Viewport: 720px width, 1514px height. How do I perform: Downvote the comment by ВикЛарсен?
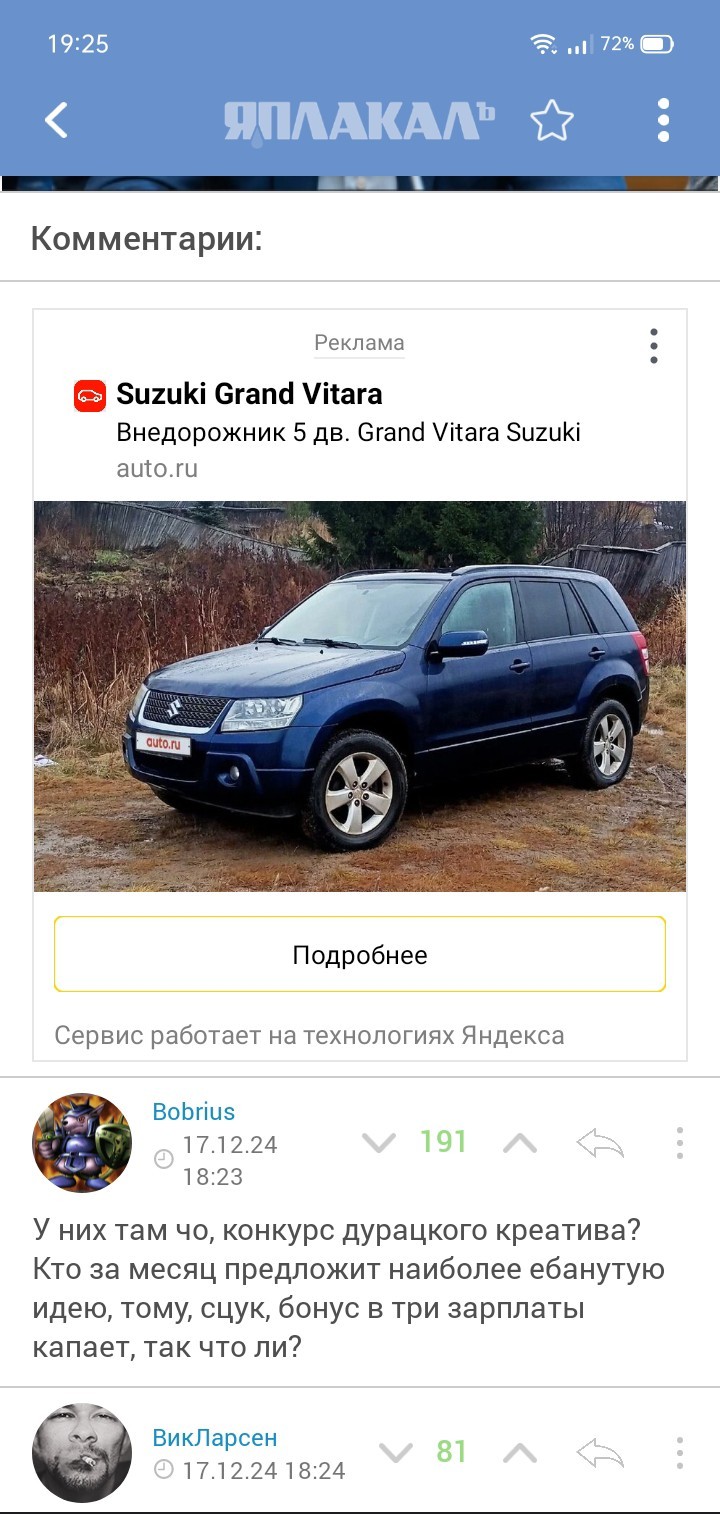click(397, 1453)
